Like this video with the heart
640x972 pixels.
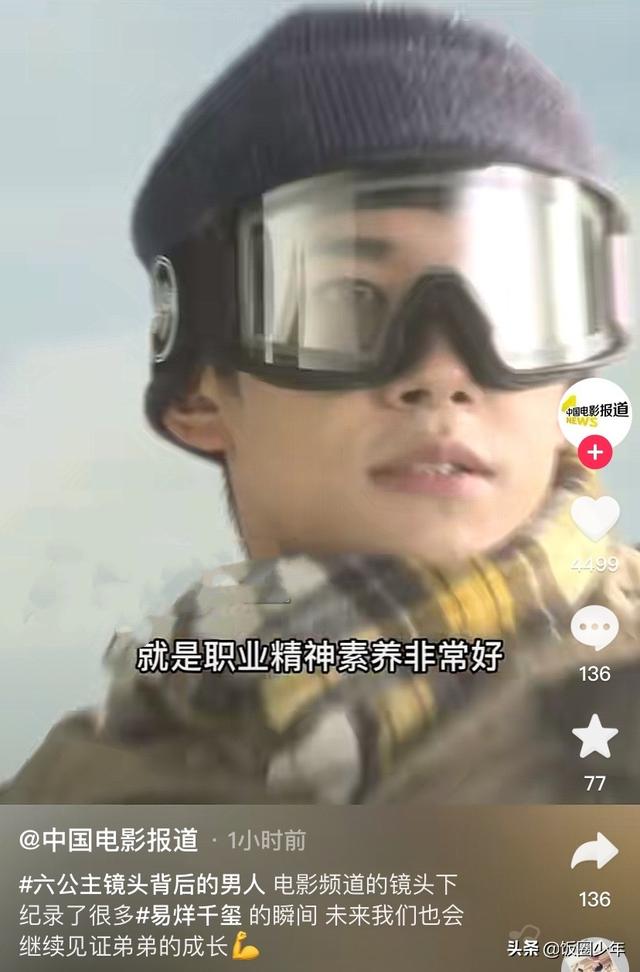pyautogui.click(x=595, y=522)
